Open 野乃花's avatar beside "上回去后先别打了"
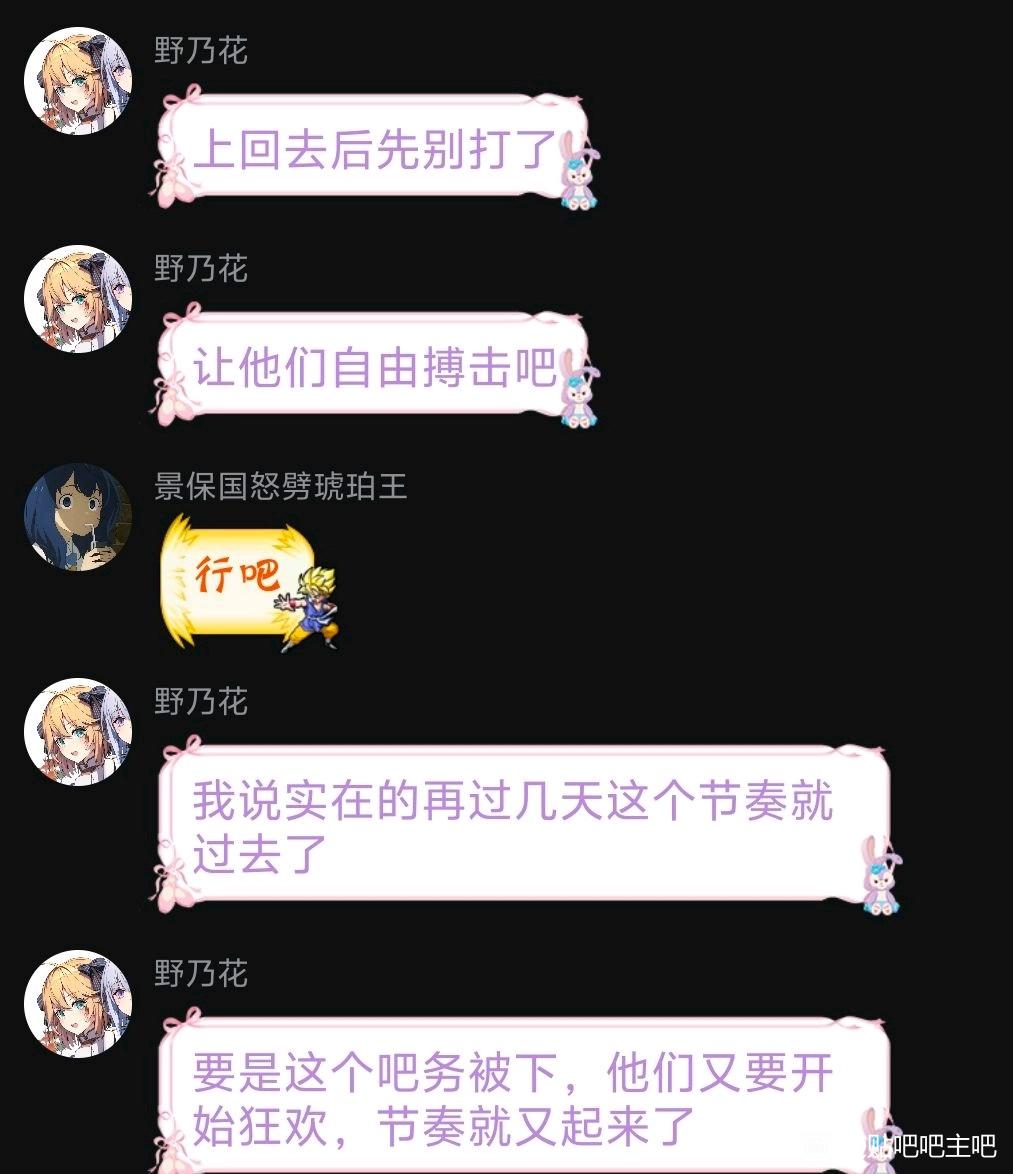Viewport: 1013px width, 1174px height. 78,81
